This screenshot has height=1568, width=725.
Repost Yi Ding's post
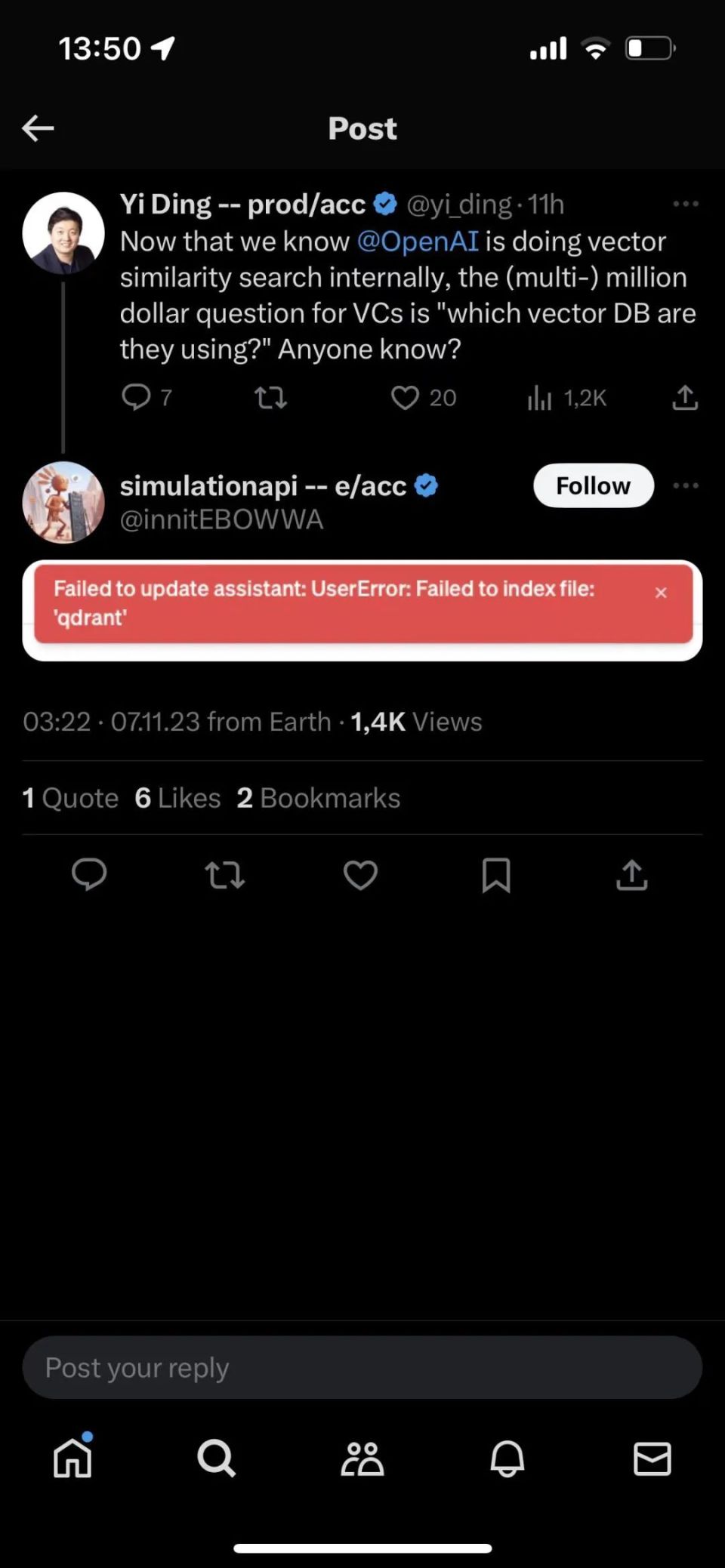pyautogui.click(x=270, y=397)
